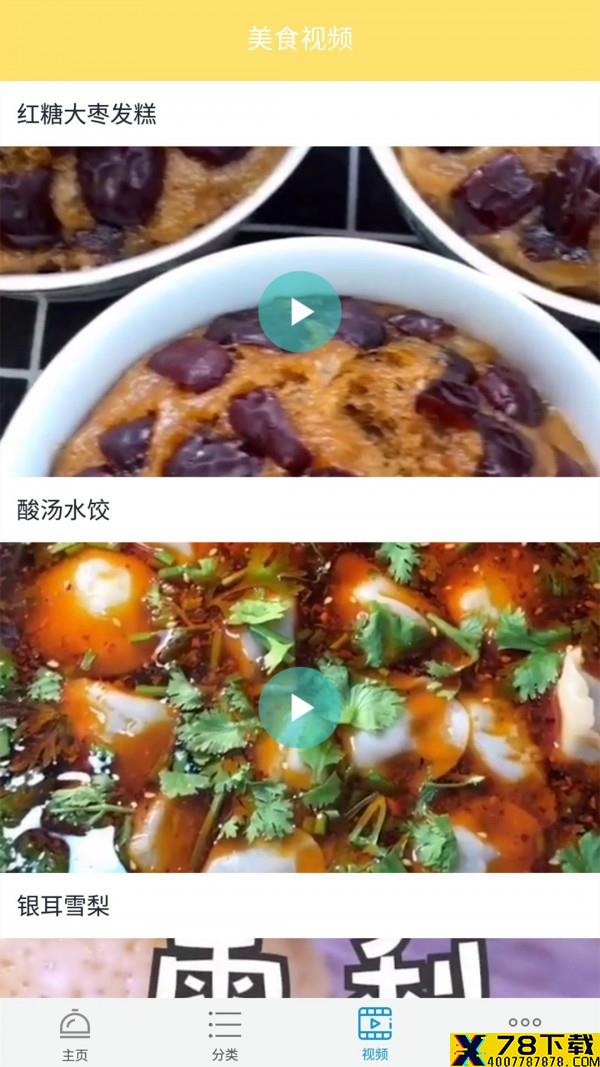
Task: Play the 酸汤水饺 video
Action: (x=299, y=708)
